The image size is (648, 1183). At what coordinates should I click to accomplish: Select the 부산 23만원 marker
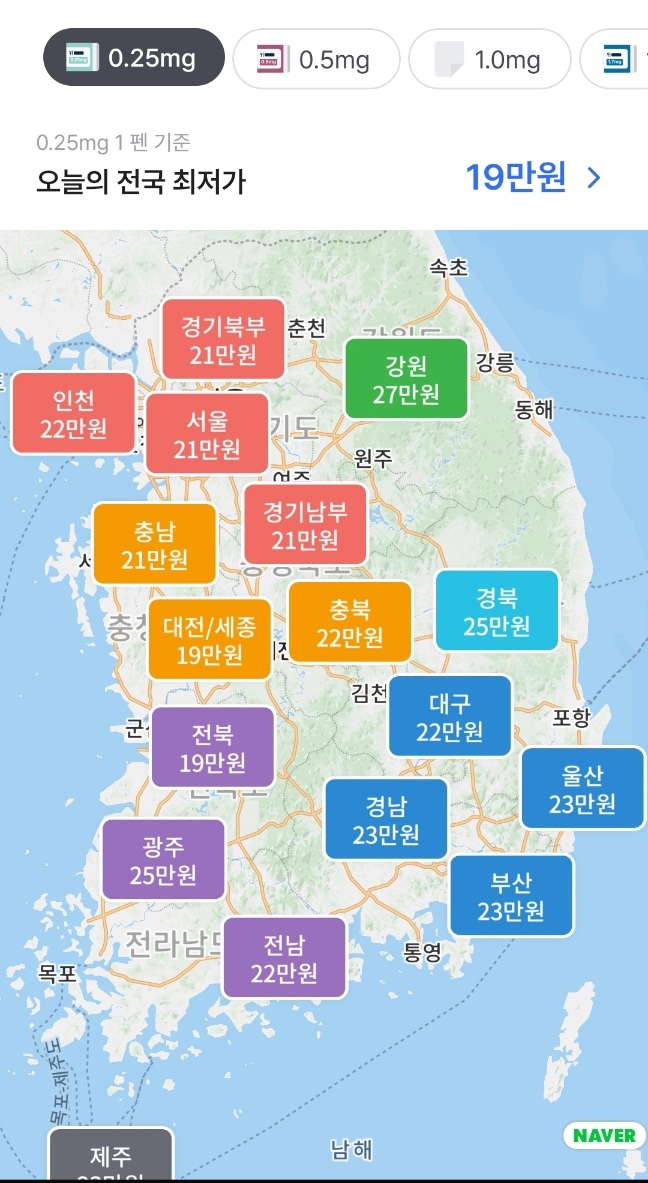pos(511,895)
